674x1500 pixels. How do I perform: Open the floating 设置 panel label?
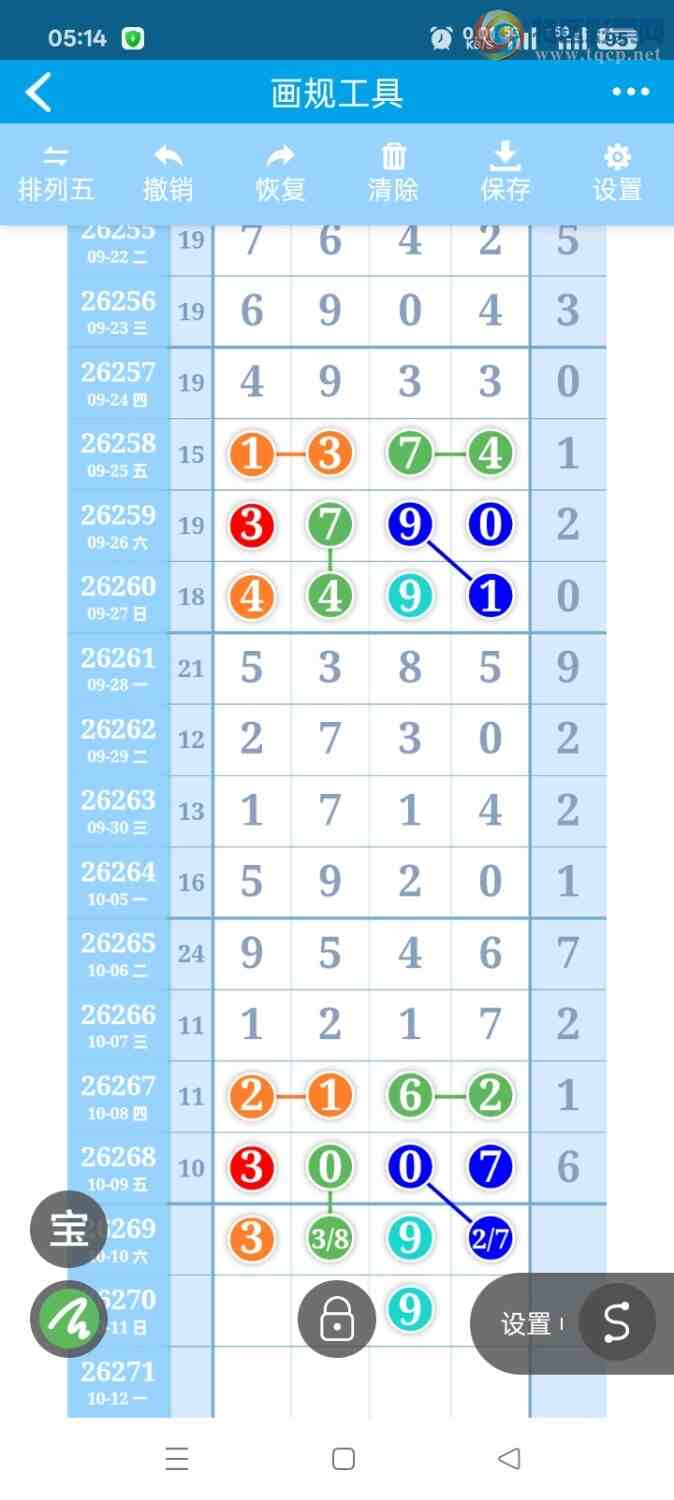(526, 1324)
